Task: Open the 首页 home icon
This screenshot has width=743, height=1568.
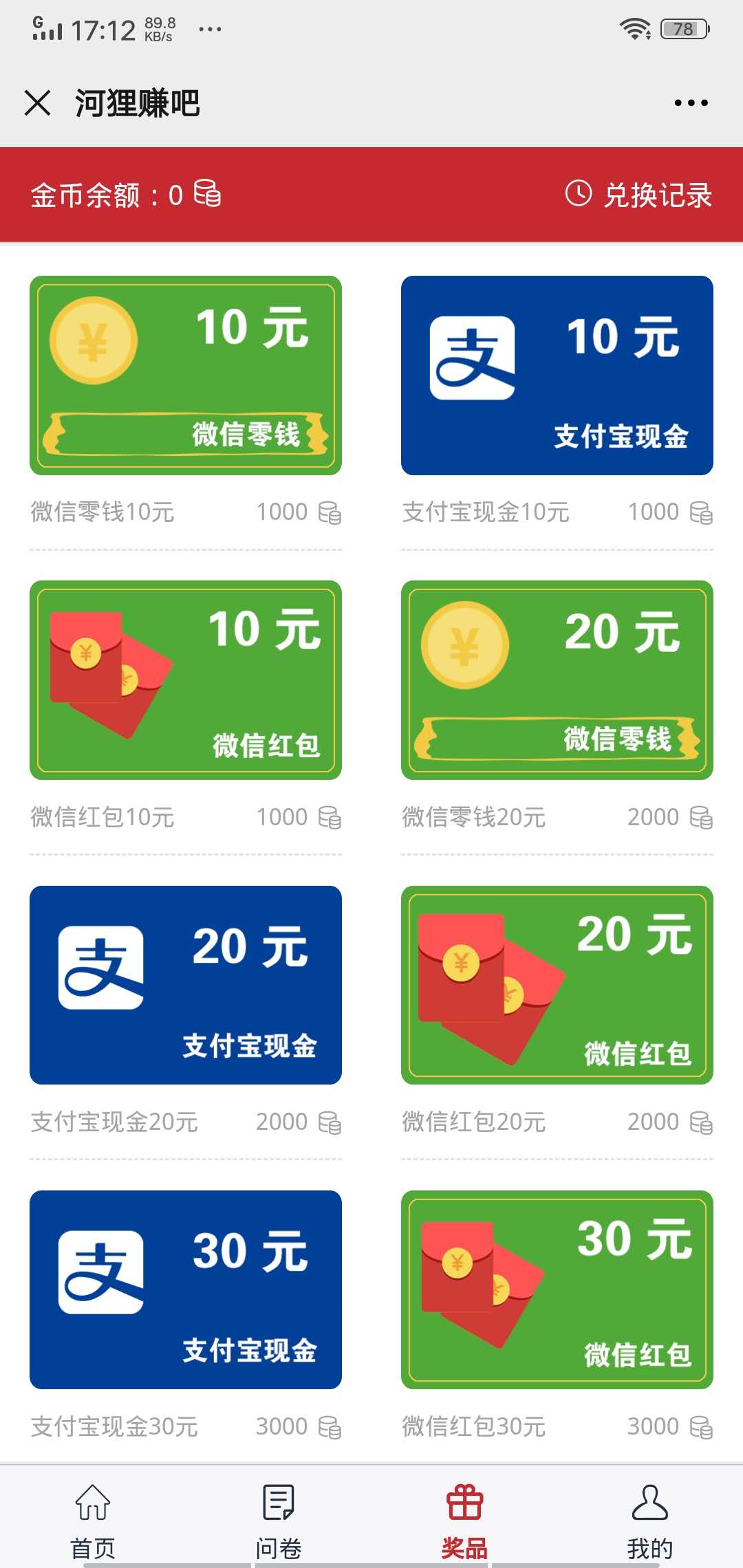Action: pyautogui.click(x=91, y=1502)
